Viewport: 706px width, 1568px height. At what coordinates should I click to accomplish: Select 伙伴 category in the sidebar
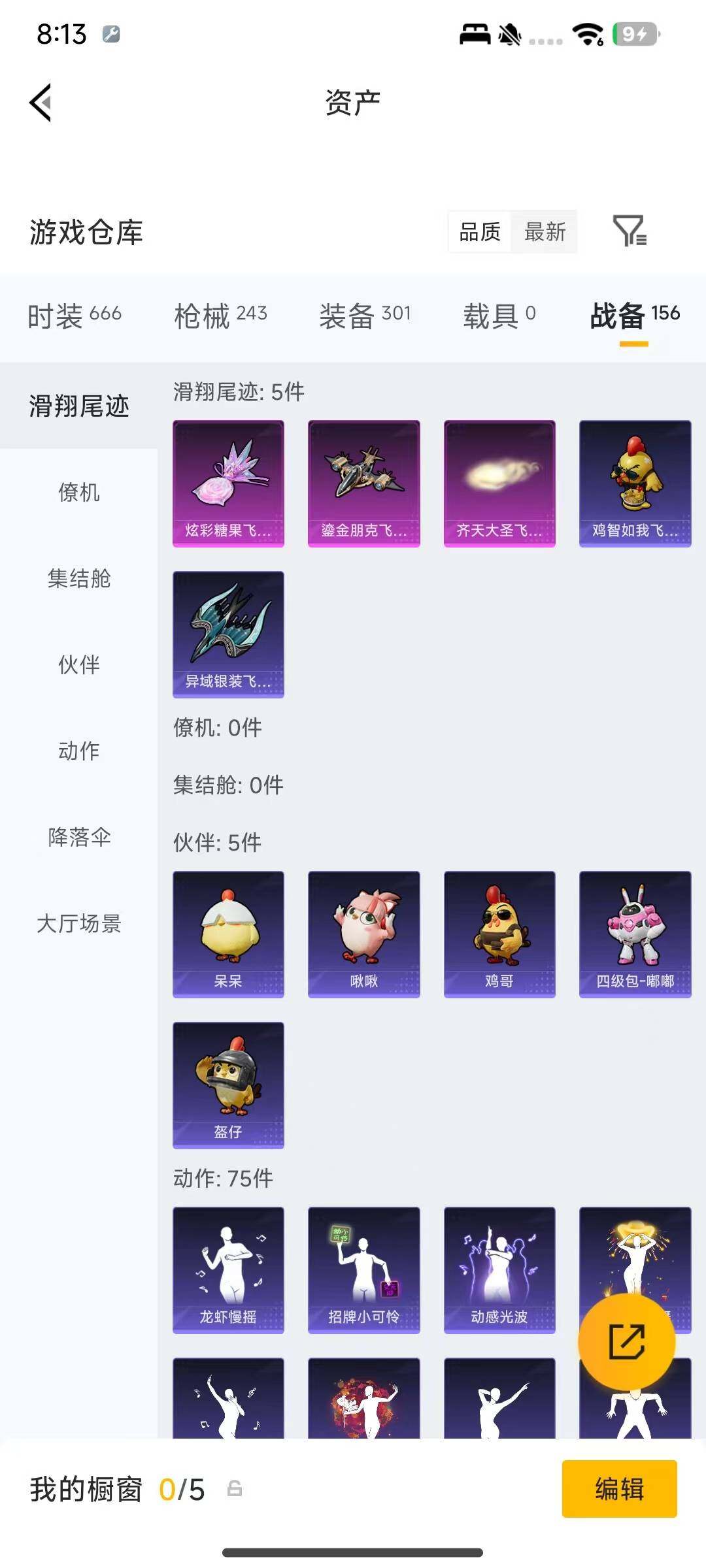tap(78, 665)
